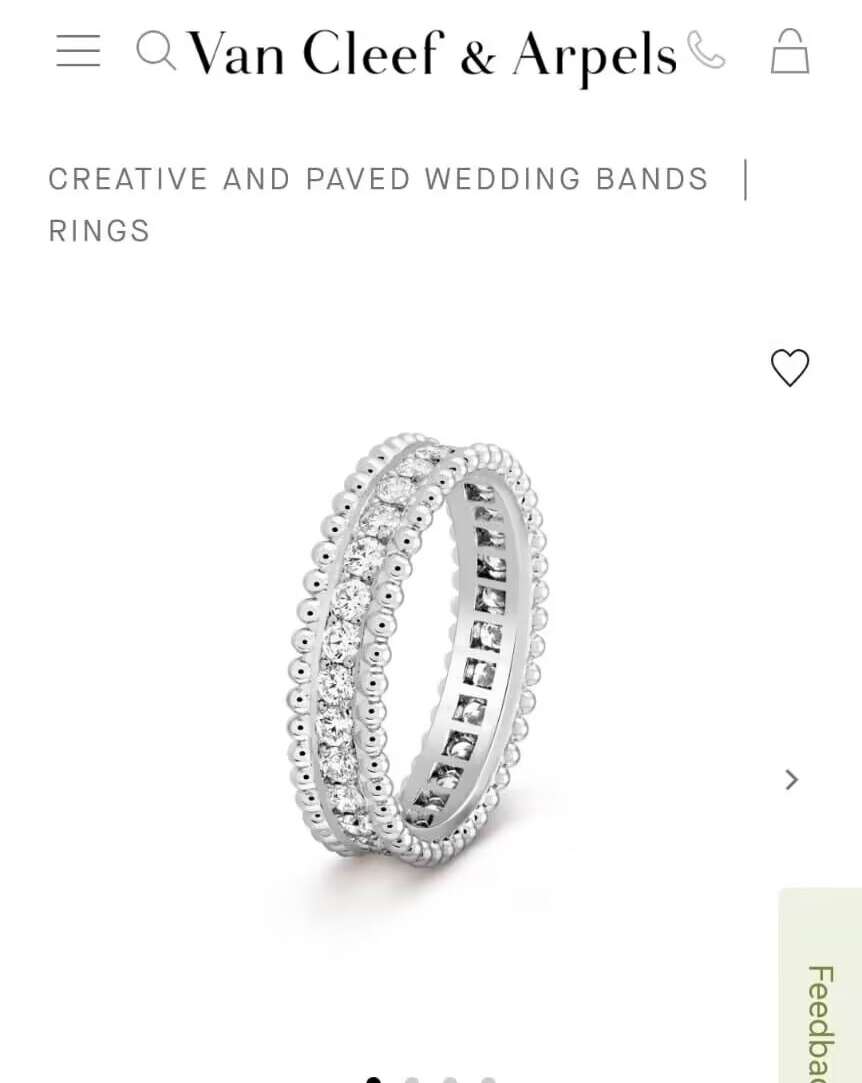862x1083 pixels.
Task: Go to the Rings breadcrumb link
Action: coord(99,231)
